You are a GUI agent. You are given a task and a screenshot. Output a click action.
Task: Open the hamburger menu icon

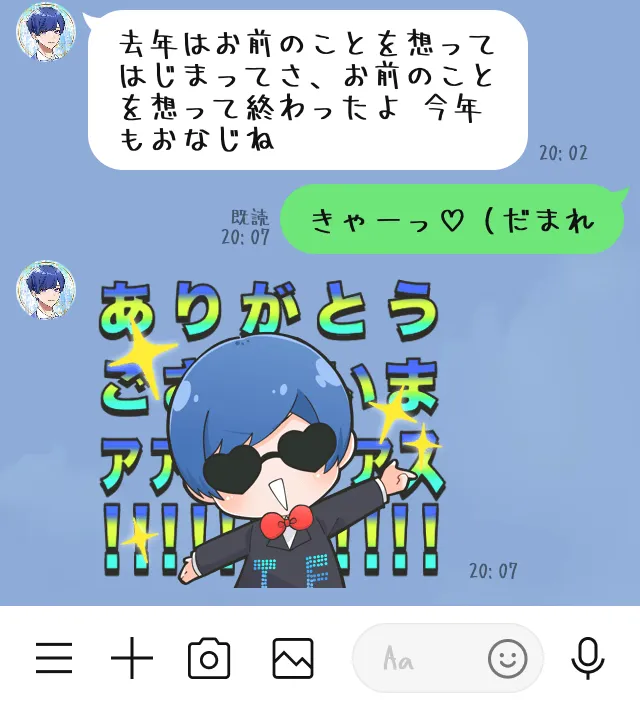click(x=54, y=658)
